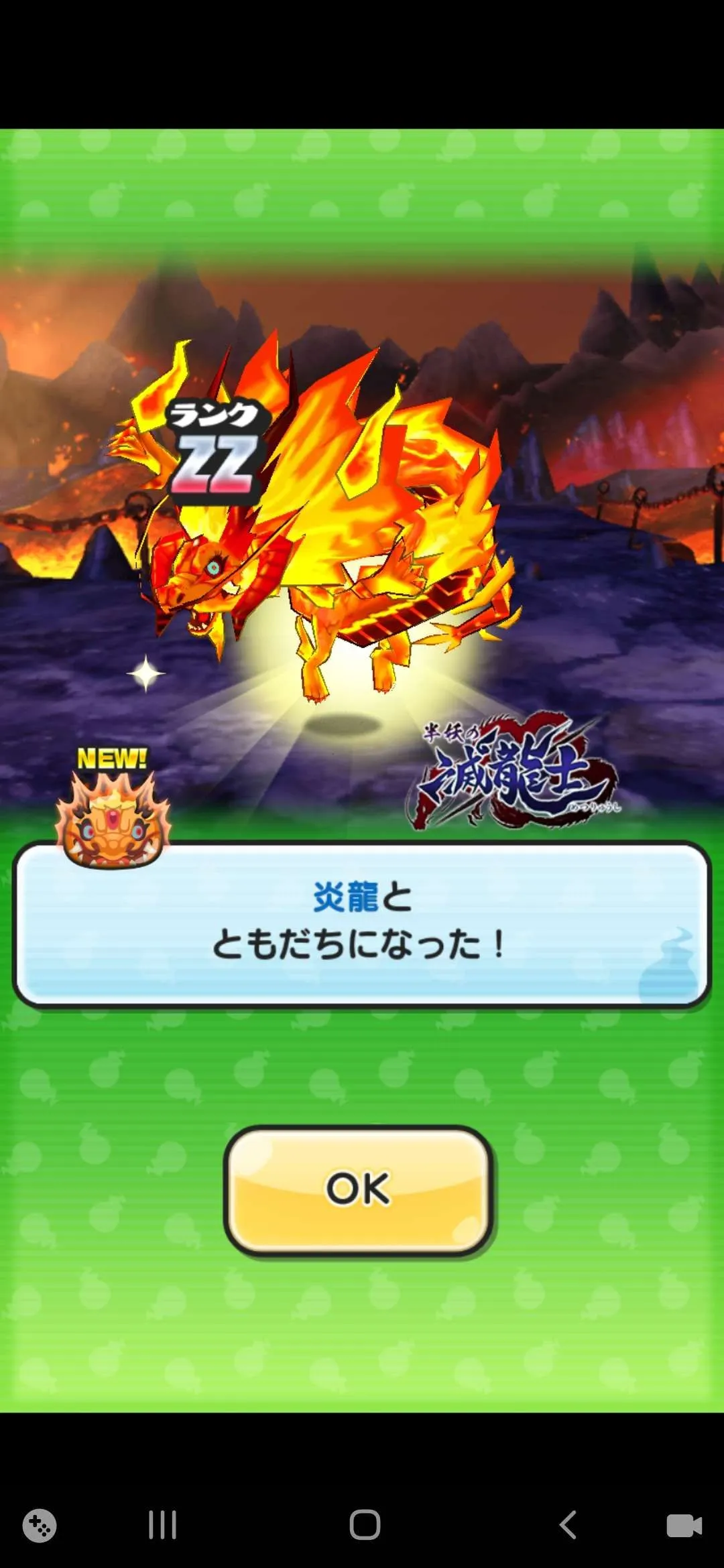Open the game tools shortcut
This screenshot has width=724, height=1568.
pyautogui.click(x=40, y=1526)
